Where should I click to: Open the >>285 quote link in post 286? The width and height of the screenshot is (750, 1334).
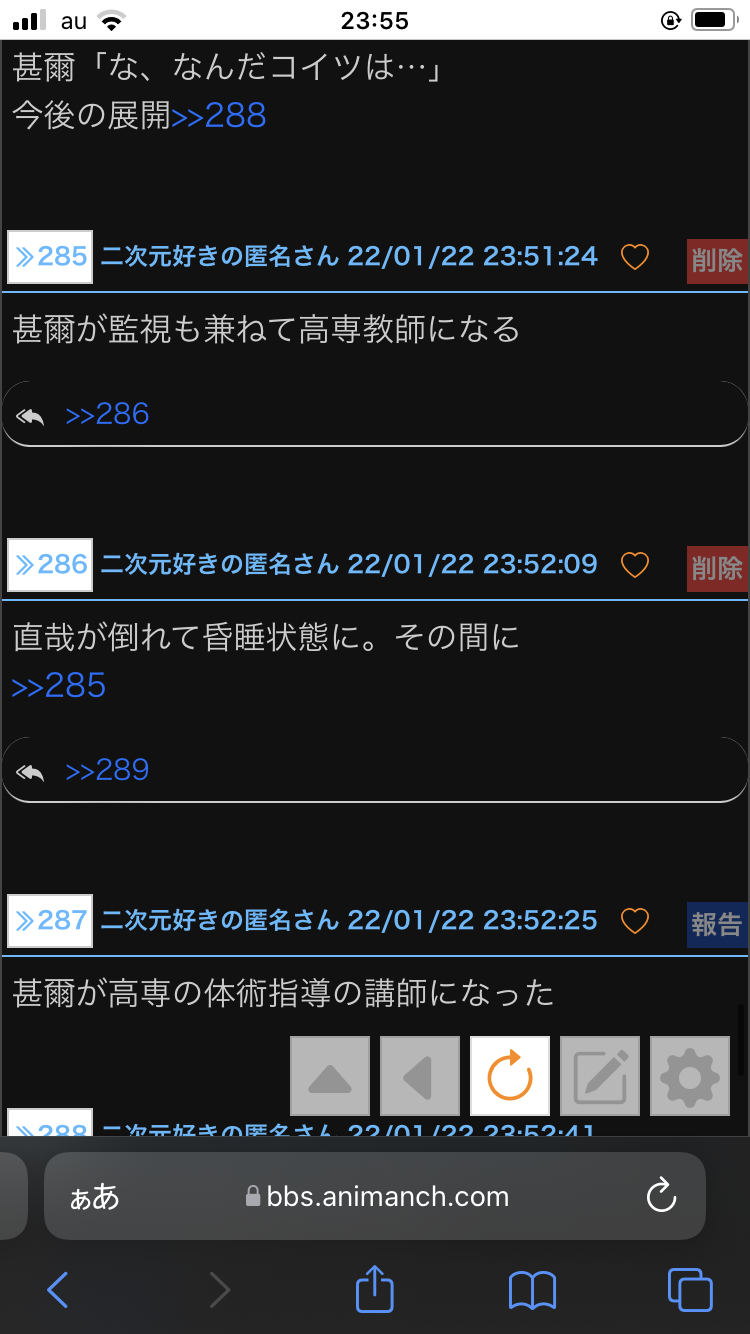(x=59, y=686)
